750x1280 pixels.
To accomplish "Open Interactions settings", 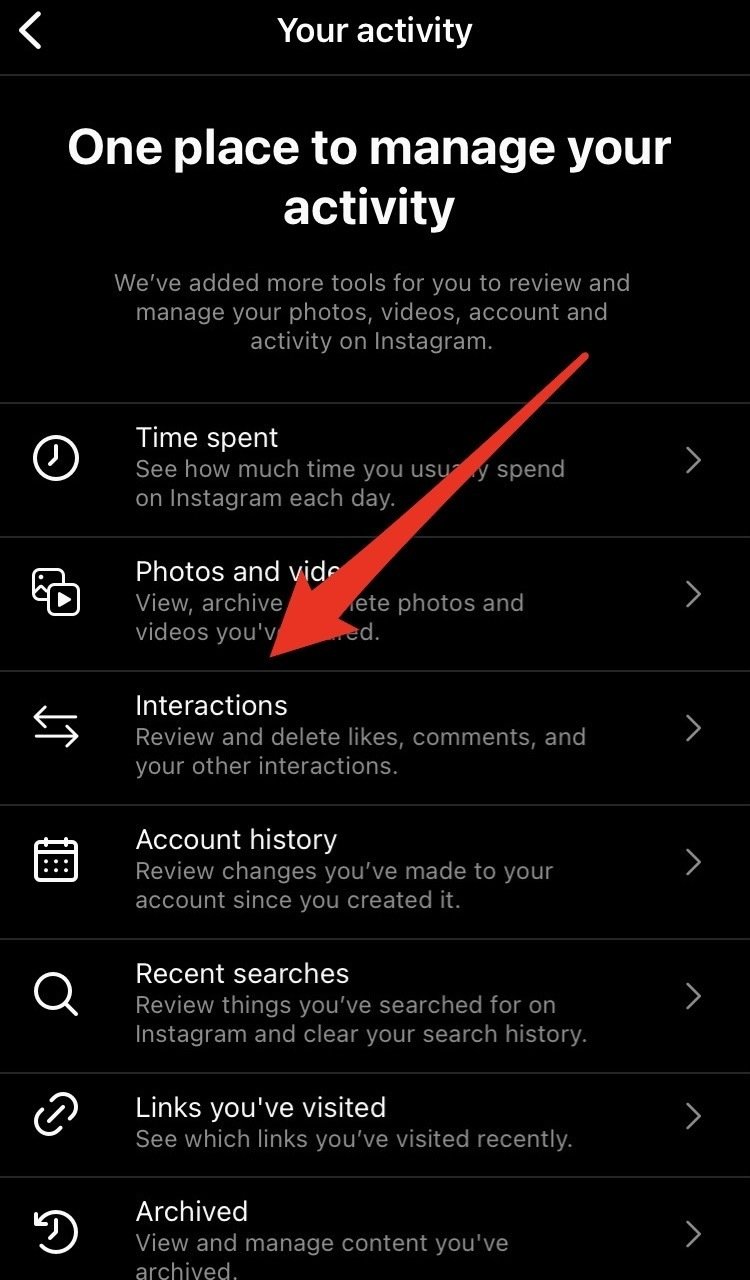I will (x=375, y=736).
